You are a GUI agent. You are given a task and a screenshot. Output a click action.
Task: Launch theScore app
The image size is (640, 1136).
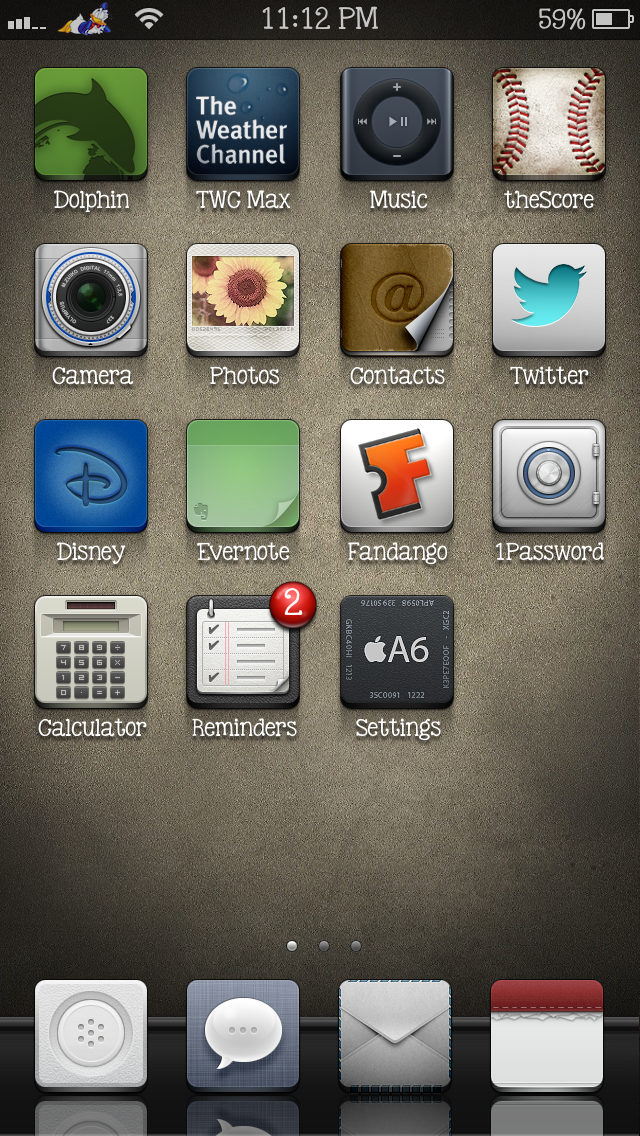tap(549, 122)
